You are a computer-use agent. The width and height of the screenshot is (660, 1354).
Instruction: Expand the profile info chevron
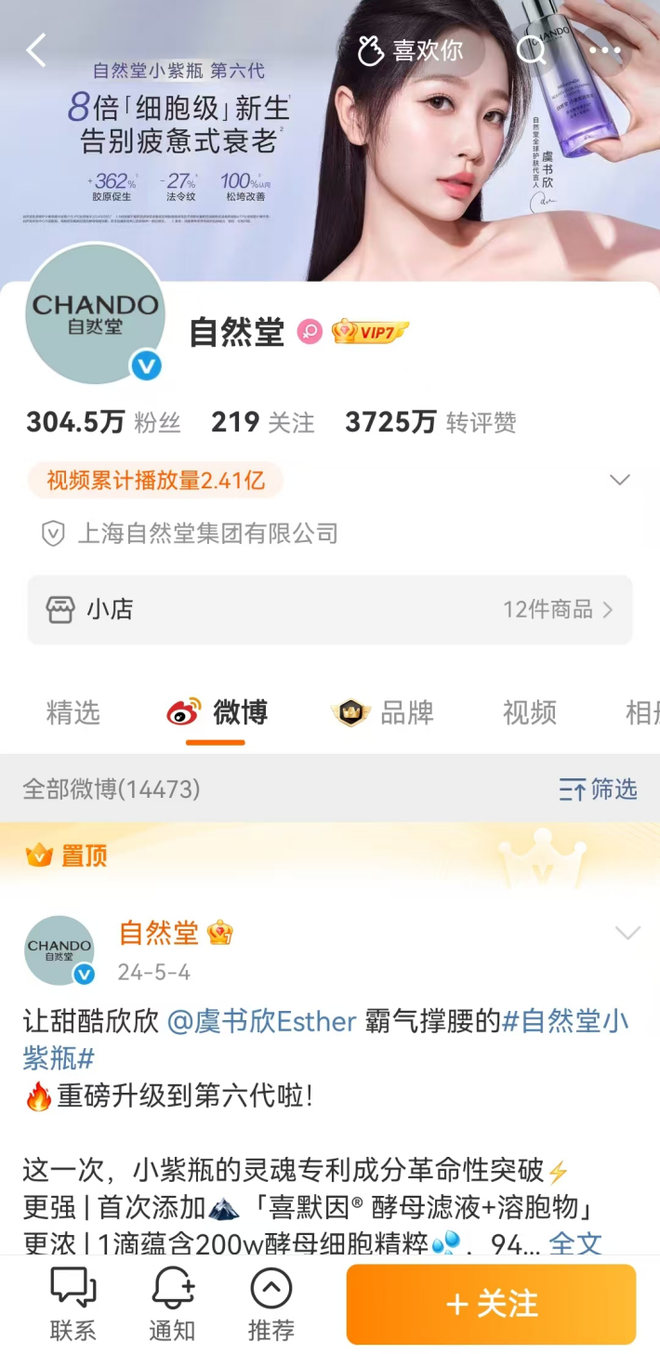[x=620, y=480]
